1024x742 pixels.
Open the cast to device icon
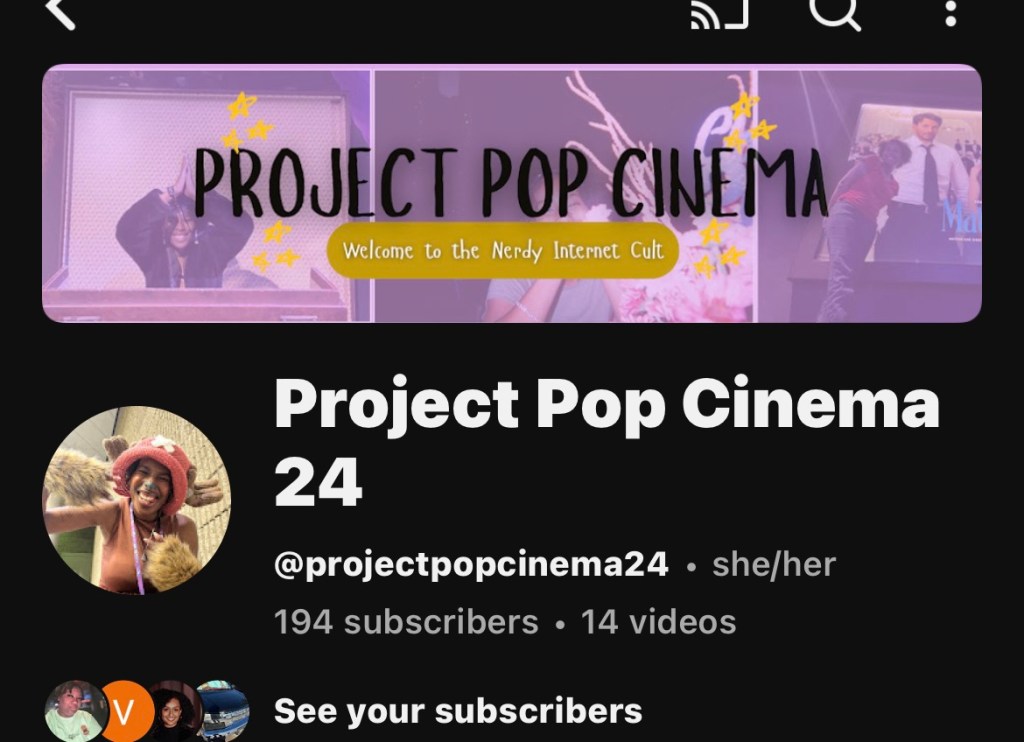(720, 12)
